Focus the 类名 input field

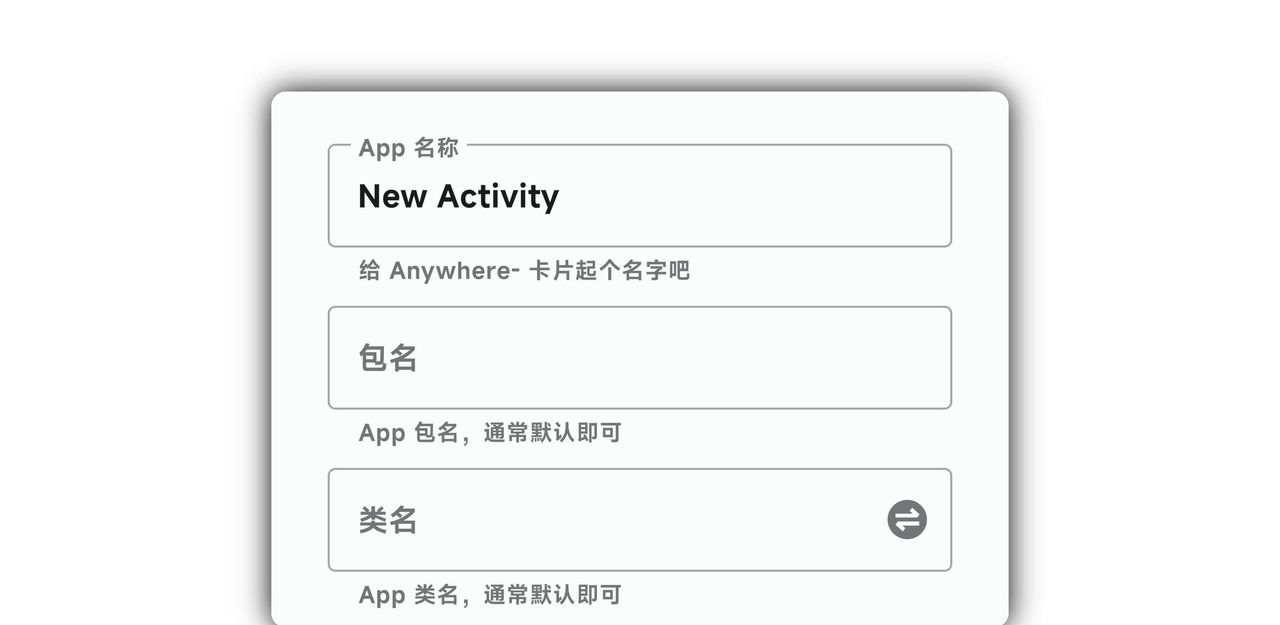600,520
